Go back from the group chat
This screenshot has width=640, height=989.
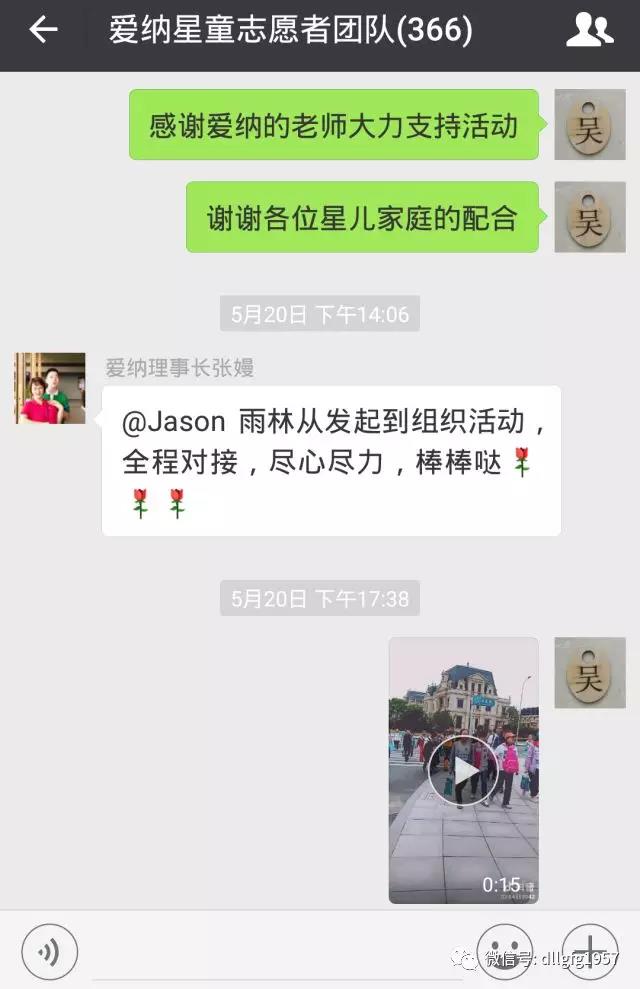pyautogui.click(x=43, y=31)
